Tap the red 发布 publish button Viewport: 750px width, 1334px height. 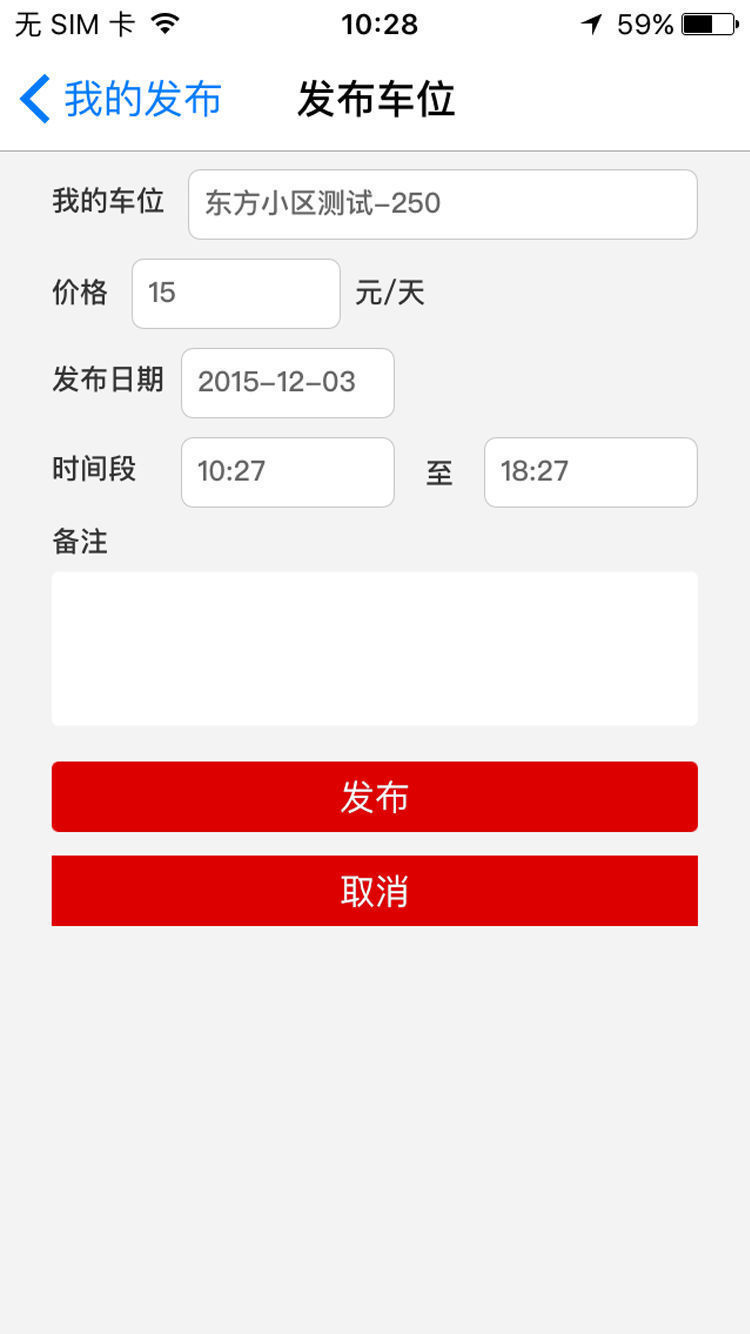[x=374, y=797]
